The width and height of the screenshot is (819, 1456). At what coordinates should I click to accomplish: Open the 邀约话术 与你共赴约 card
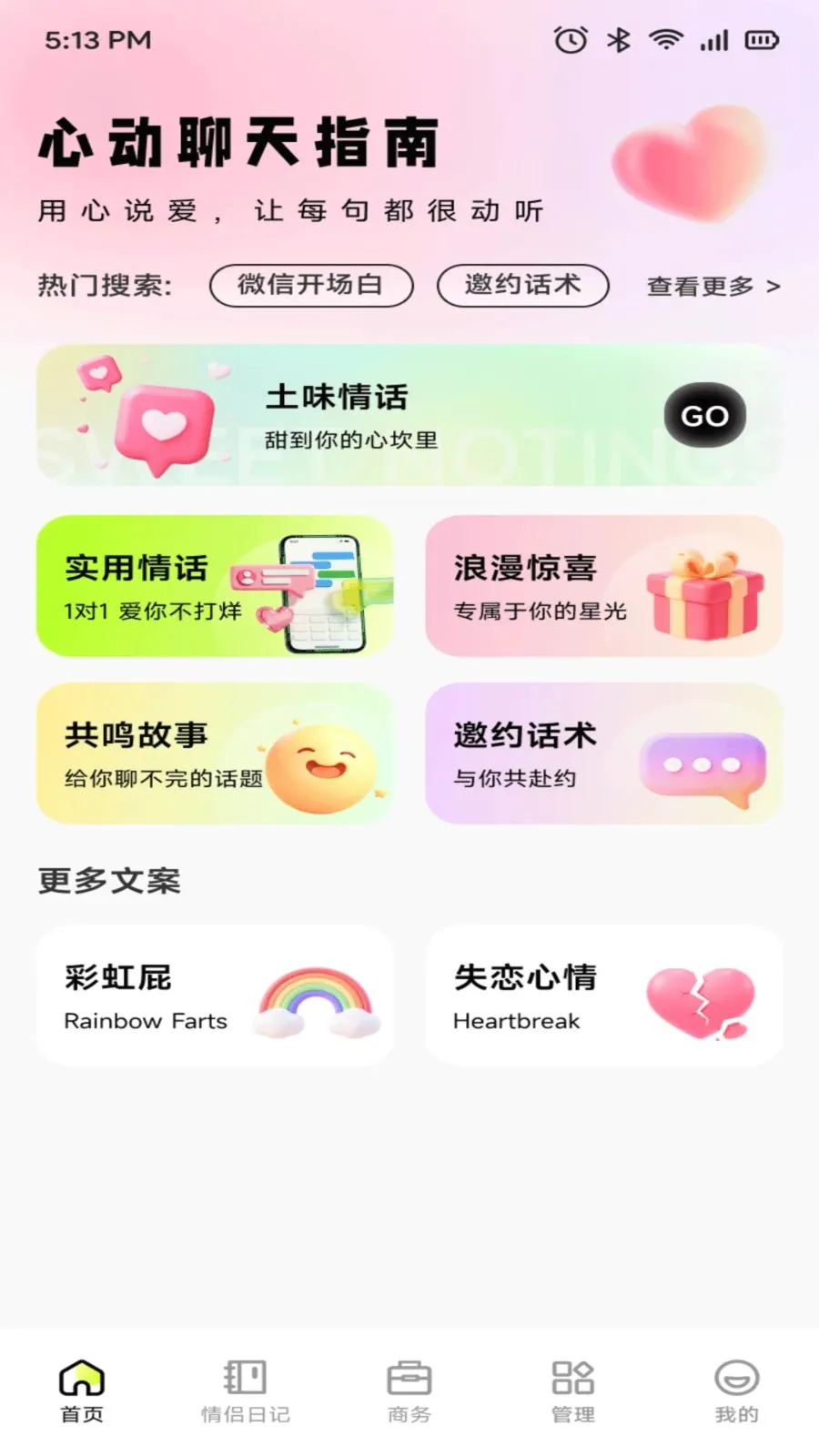click(x=604, y=754)
